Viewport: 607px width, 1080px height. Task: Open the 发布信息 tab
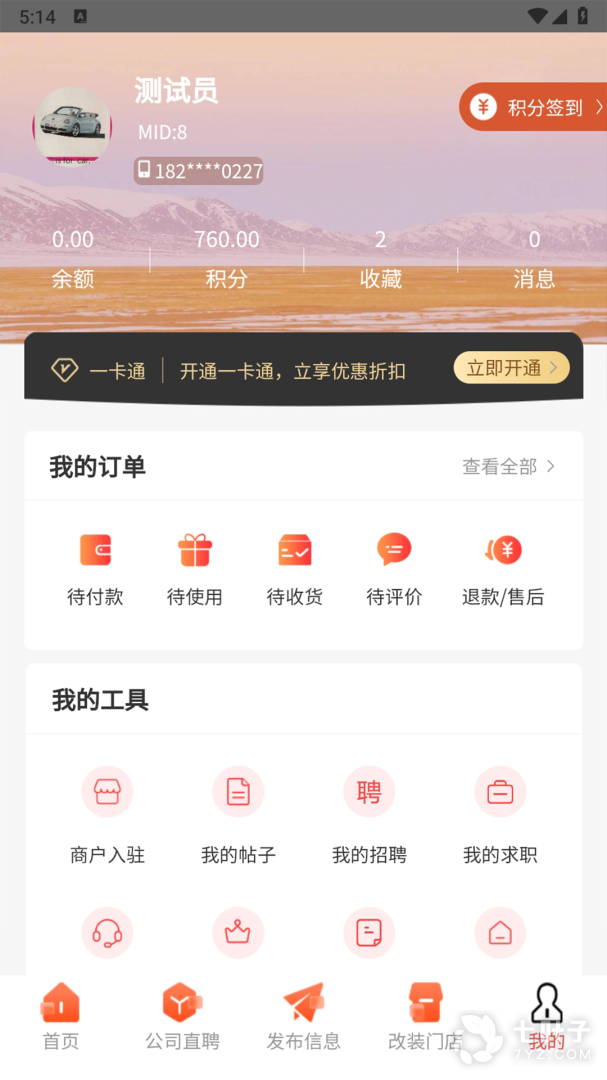tap(303, 1016)
